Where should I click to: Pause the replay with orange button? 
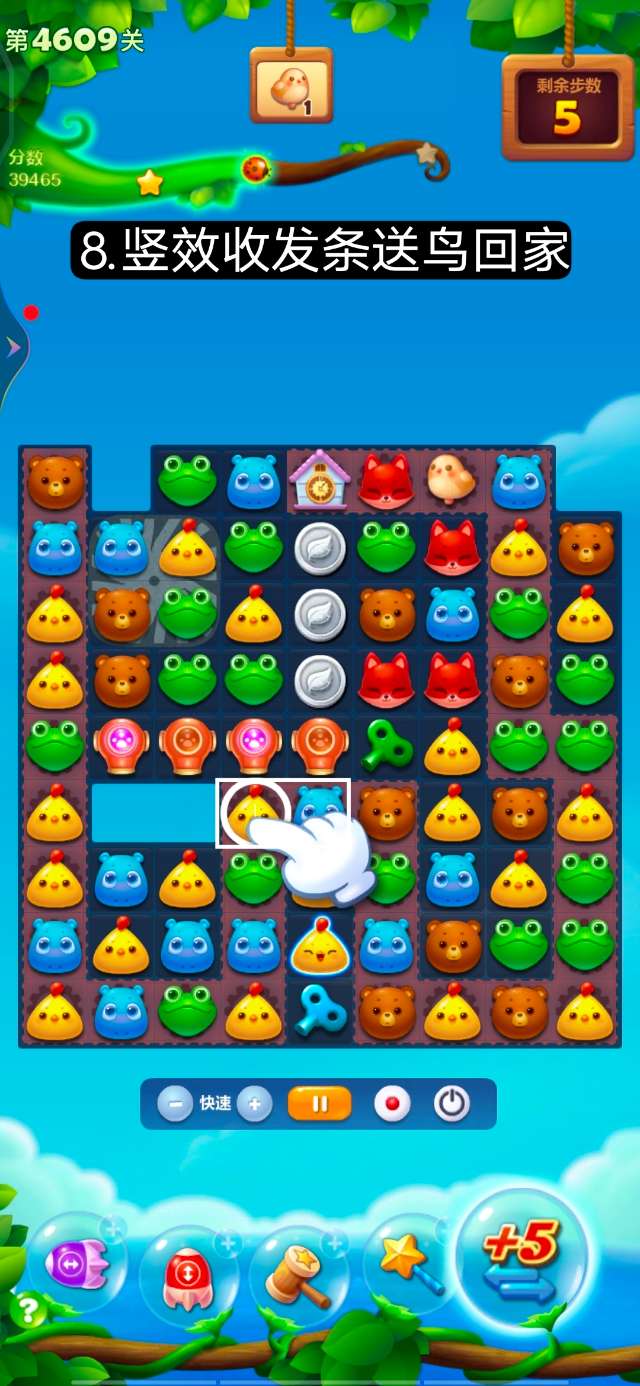pos(320,1104)
